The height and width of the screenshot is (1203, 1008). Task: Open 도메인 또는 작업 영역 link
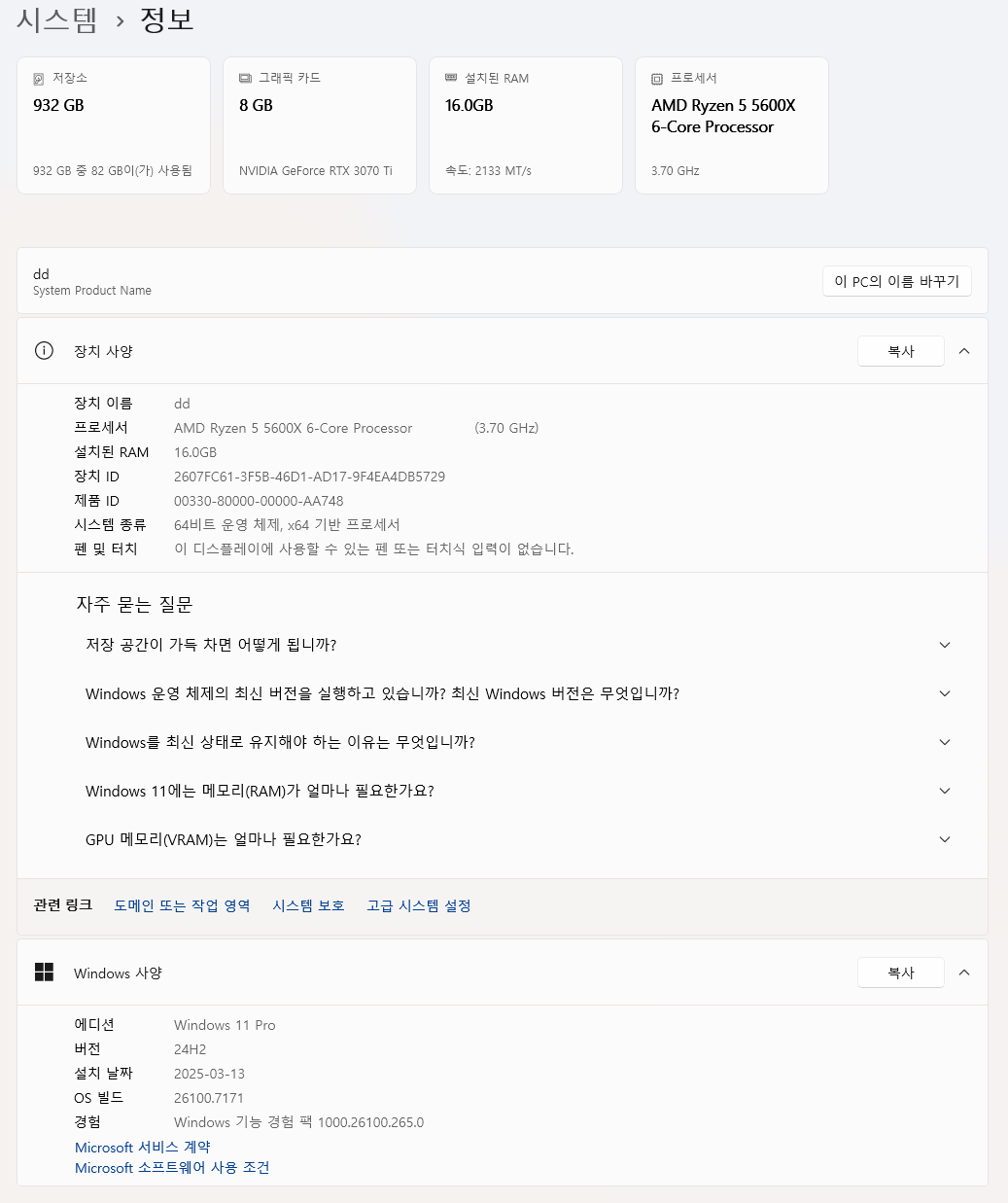182,905
